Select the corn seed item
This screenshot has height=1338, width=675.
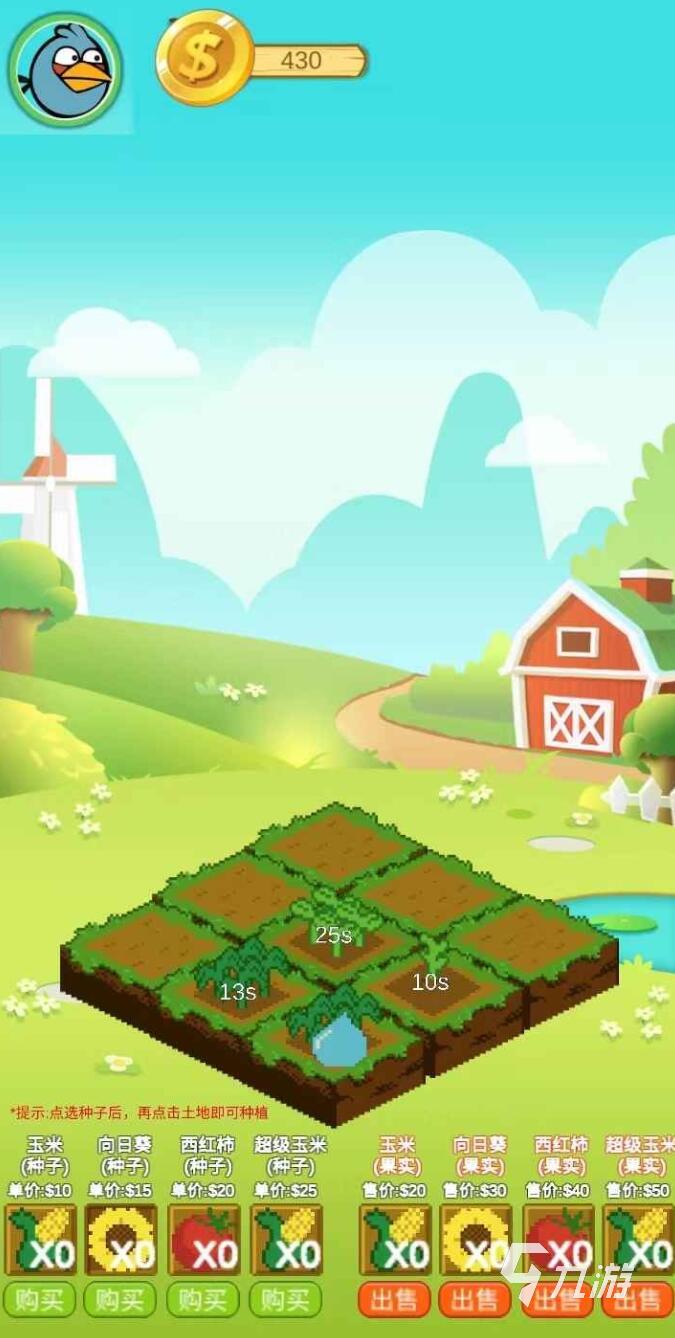[x=40, y=1240]
